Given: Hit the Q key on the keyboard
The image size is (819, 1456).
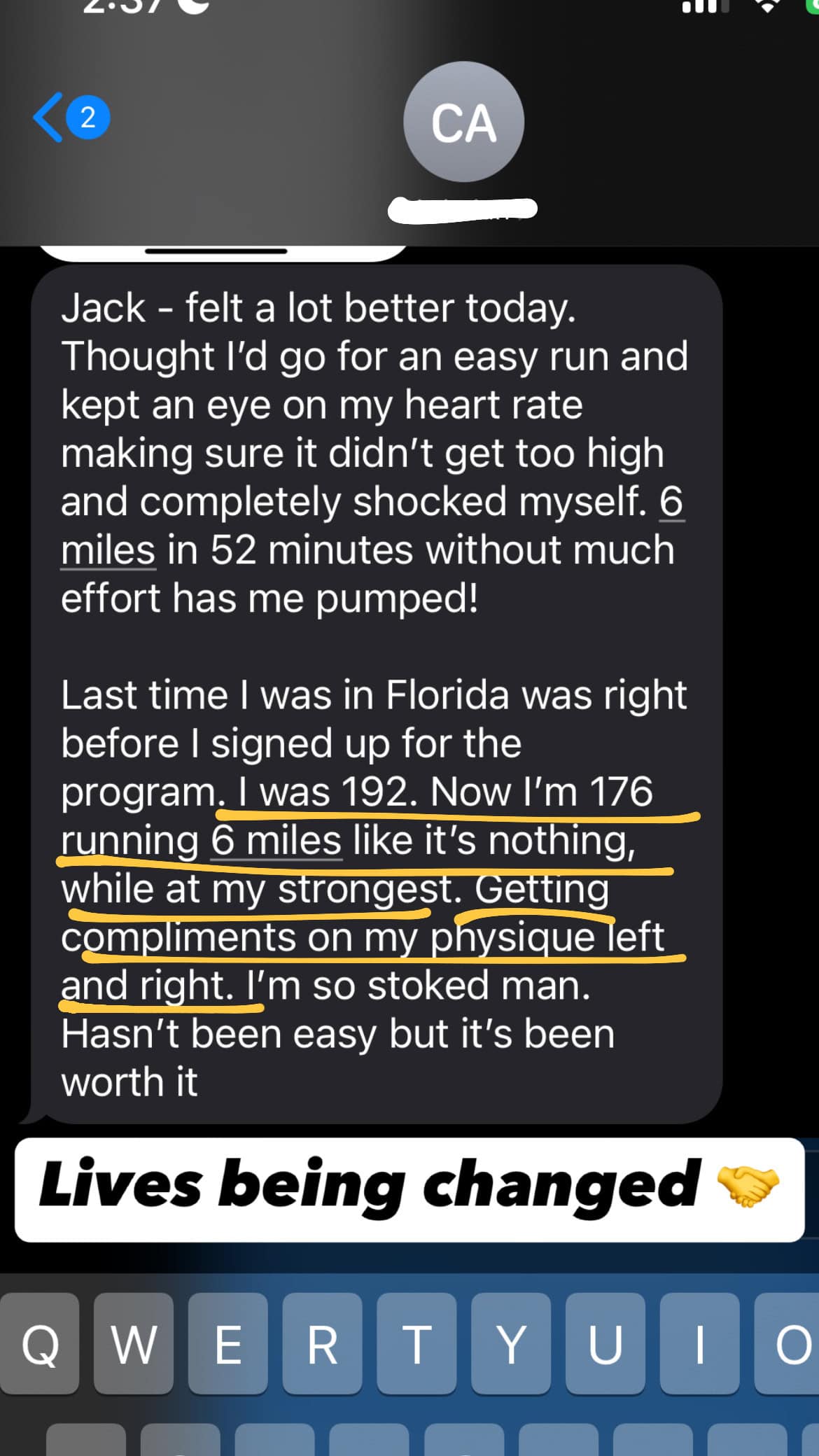Looking at the screenshot, I should tap(40, 1344).
